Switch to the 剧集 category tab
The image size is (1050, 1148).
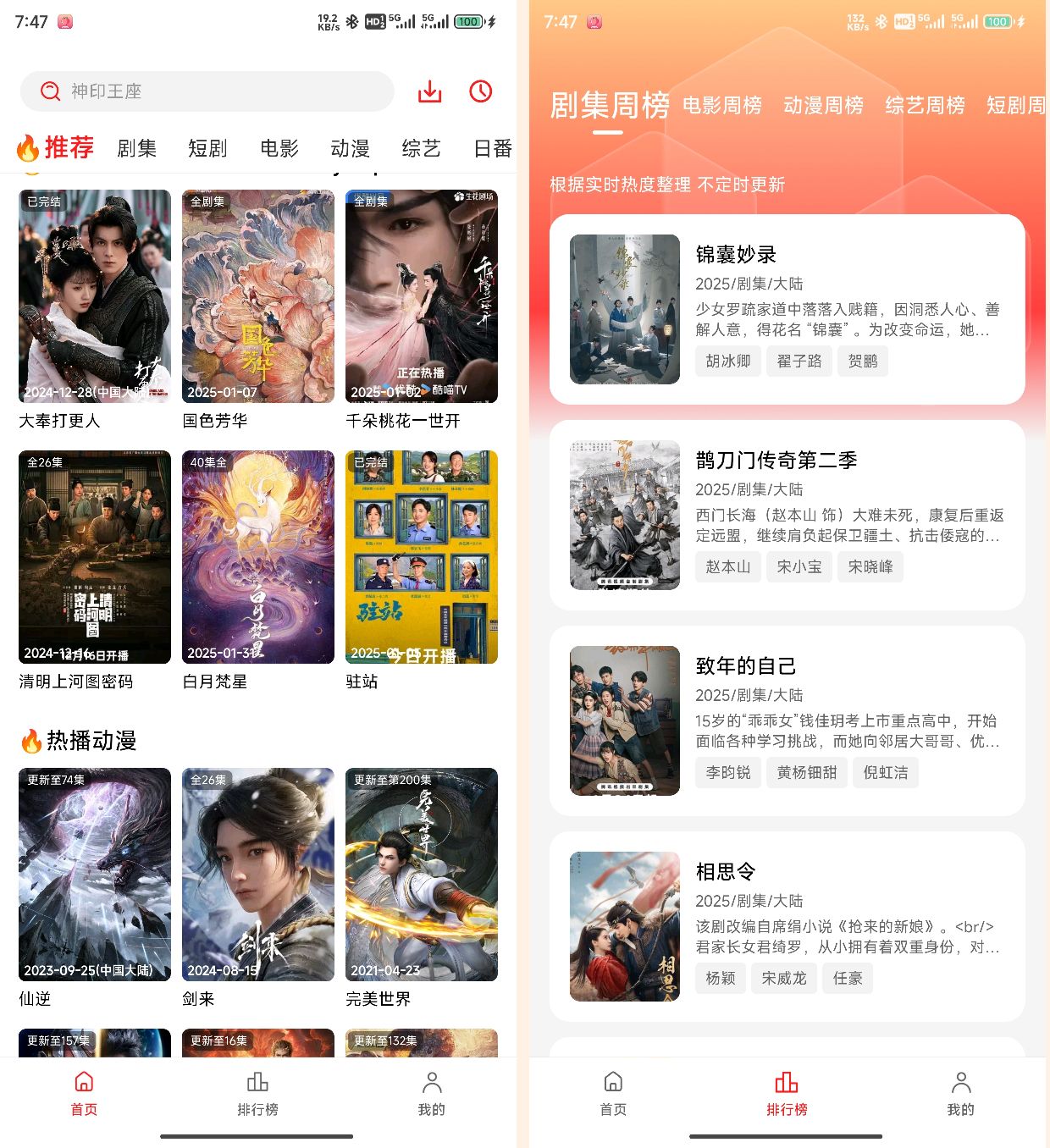(x=137, y=148)
